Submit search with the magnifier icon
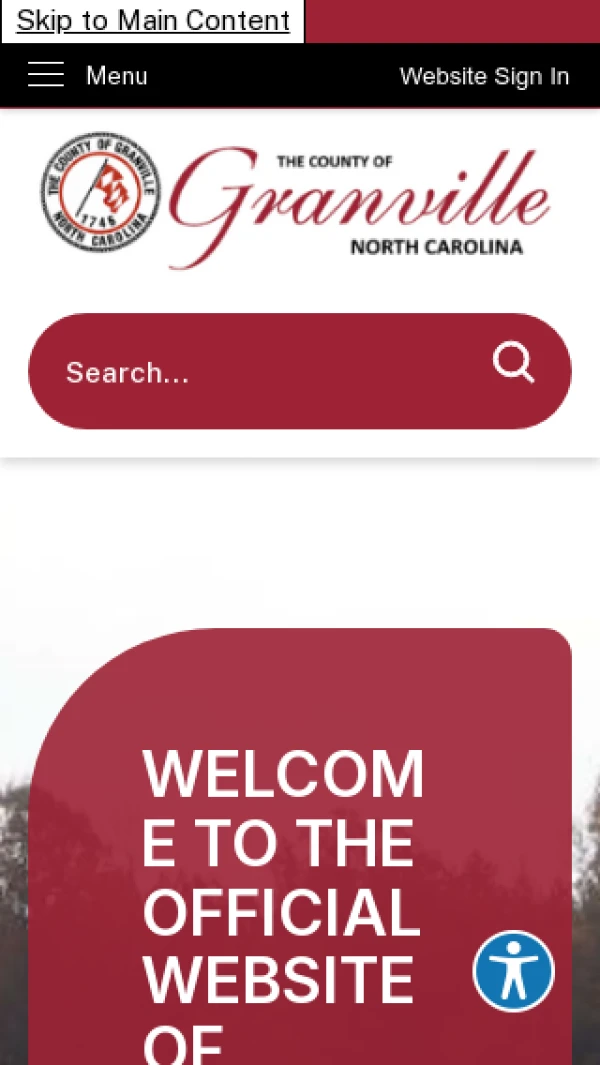The height and width of the screenshot is (1065, 600). tap(514, 362)
